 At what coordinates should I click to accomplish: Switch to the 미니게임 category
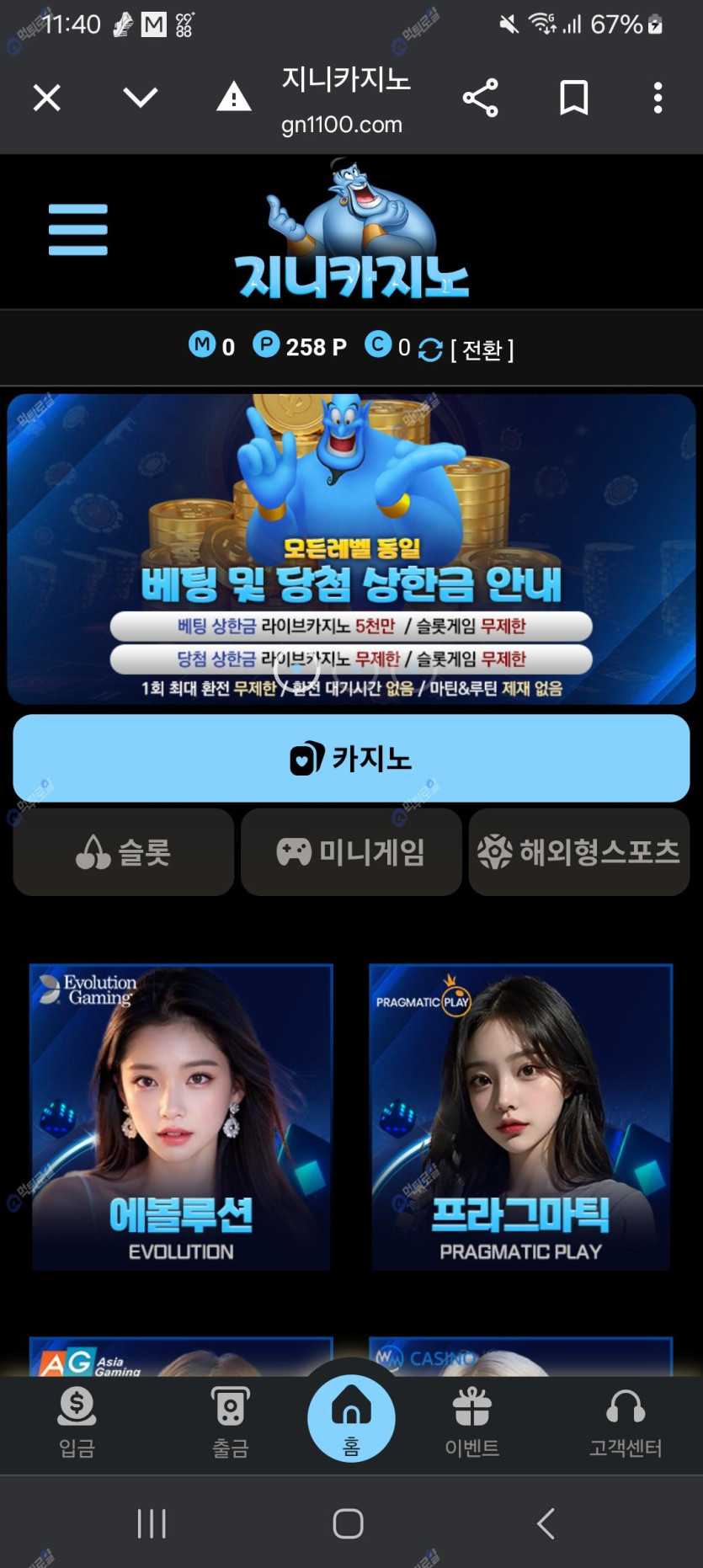click(351, 852)
